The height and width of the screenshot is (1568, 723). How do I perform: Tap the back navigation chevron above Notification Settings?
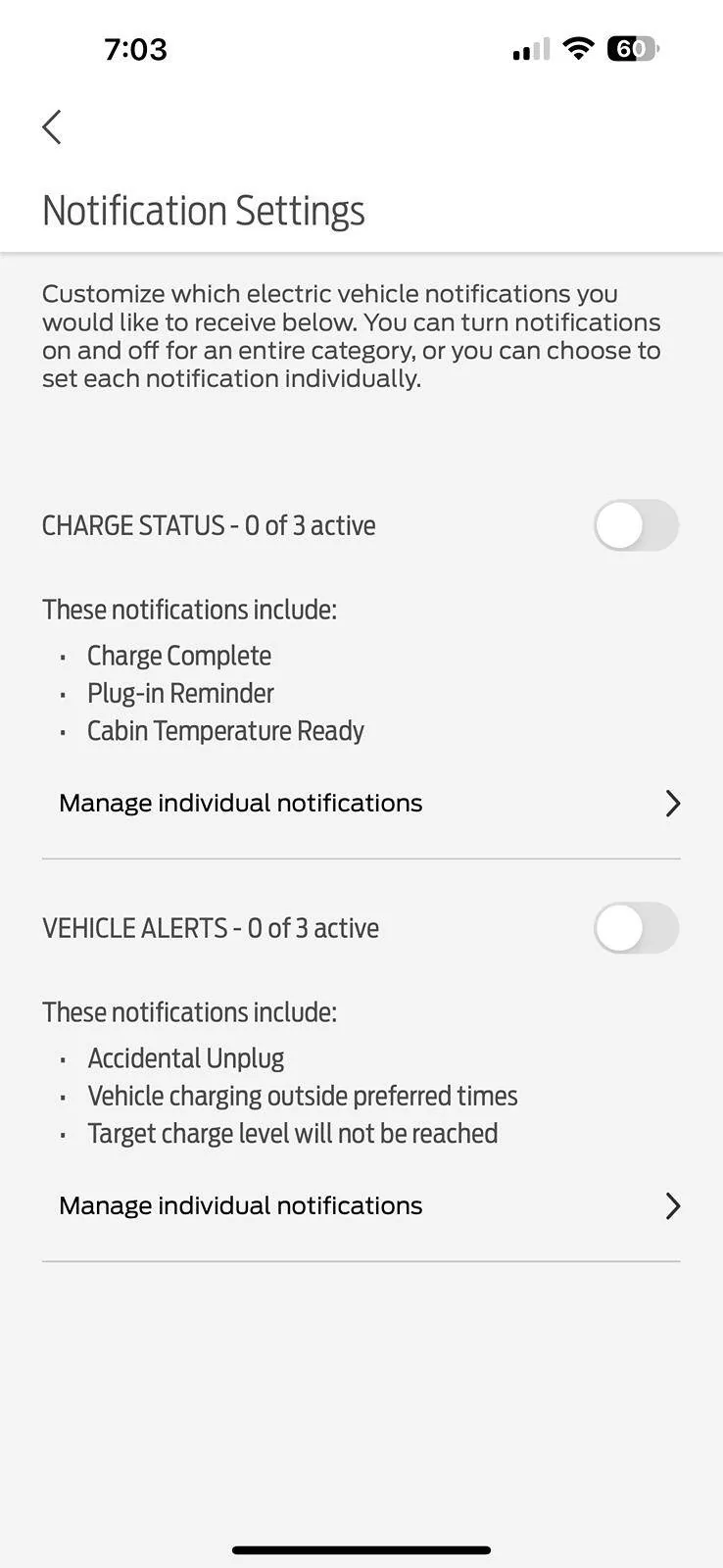point(51,126)
